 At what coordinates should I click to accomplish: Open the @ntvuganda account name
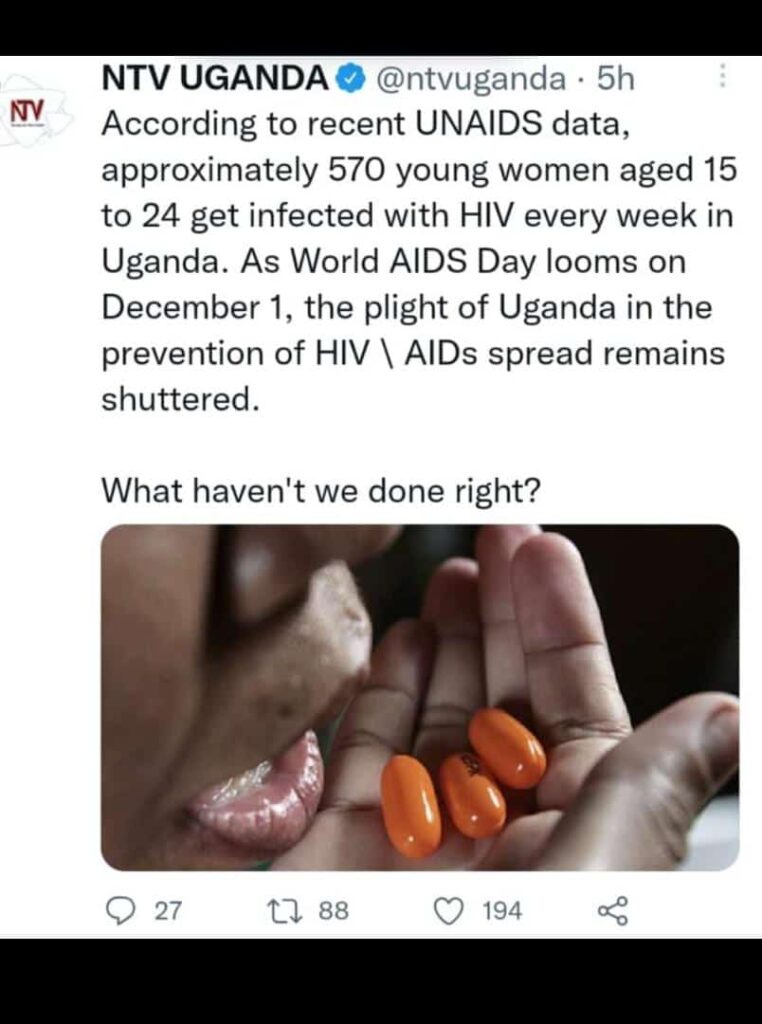(469, 79)
